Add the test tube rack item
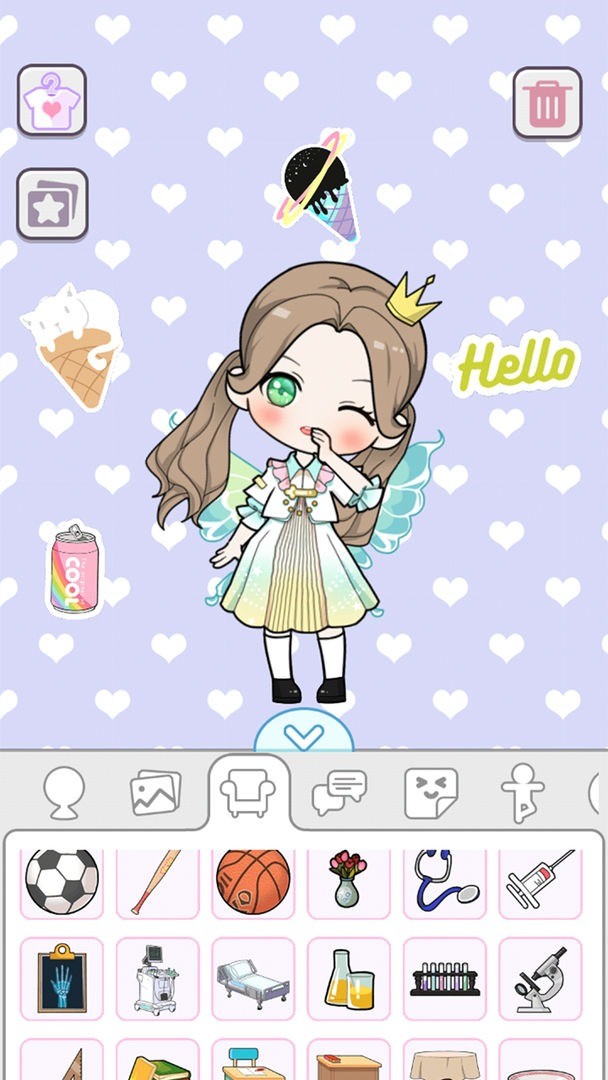The width and height of the screenshot is (608, 1080). (x=444, y=978)
